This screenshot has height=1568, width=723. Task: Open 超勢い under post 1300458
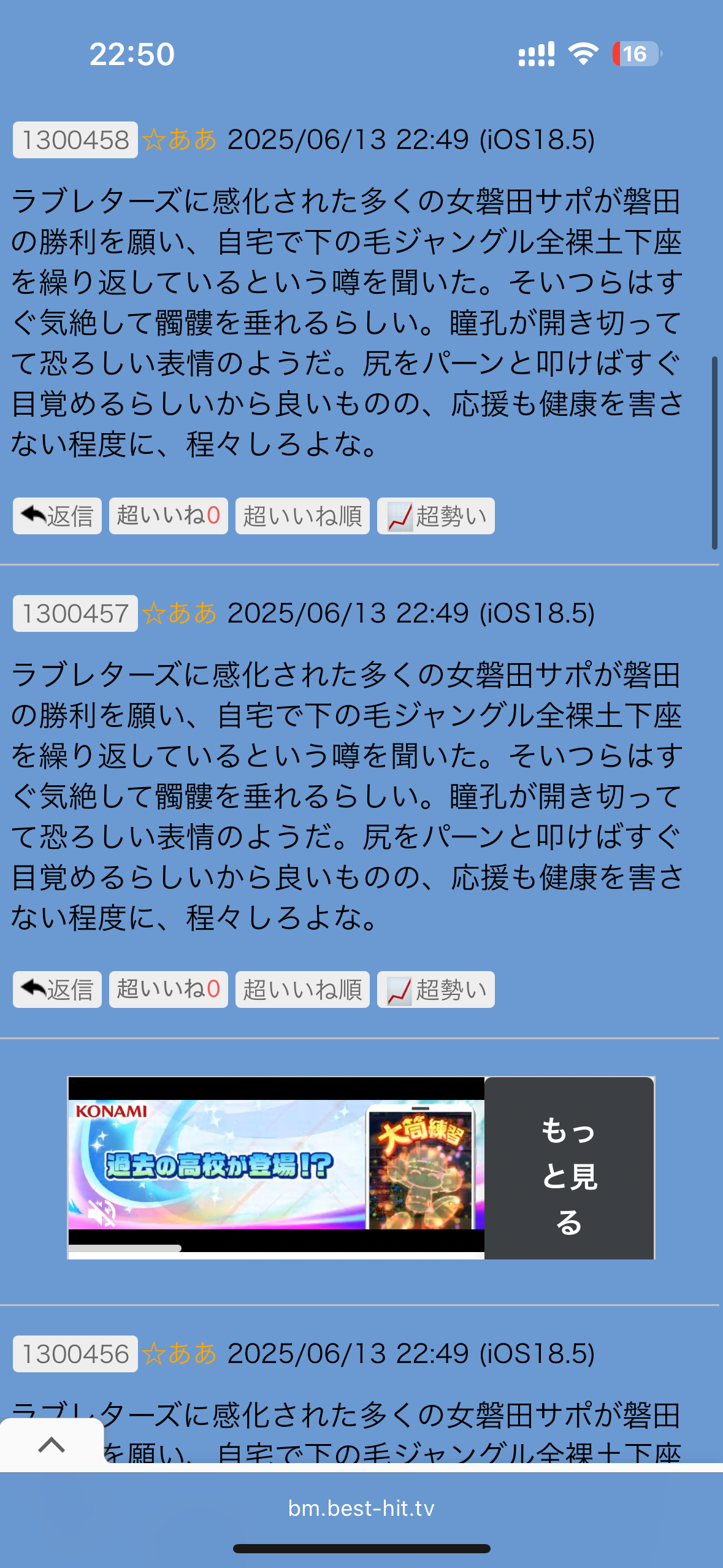click(435, 516)
